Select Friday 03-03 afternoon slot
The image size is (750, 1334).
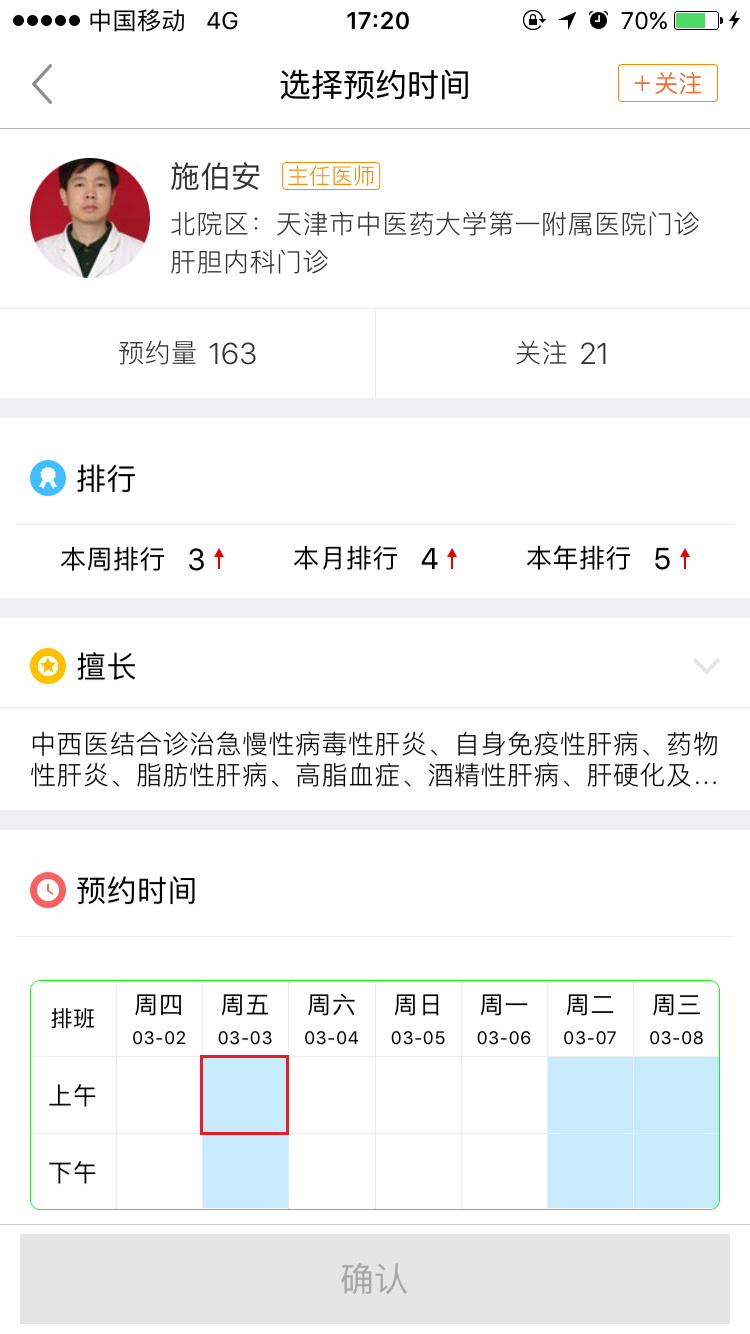point(245,1171)
